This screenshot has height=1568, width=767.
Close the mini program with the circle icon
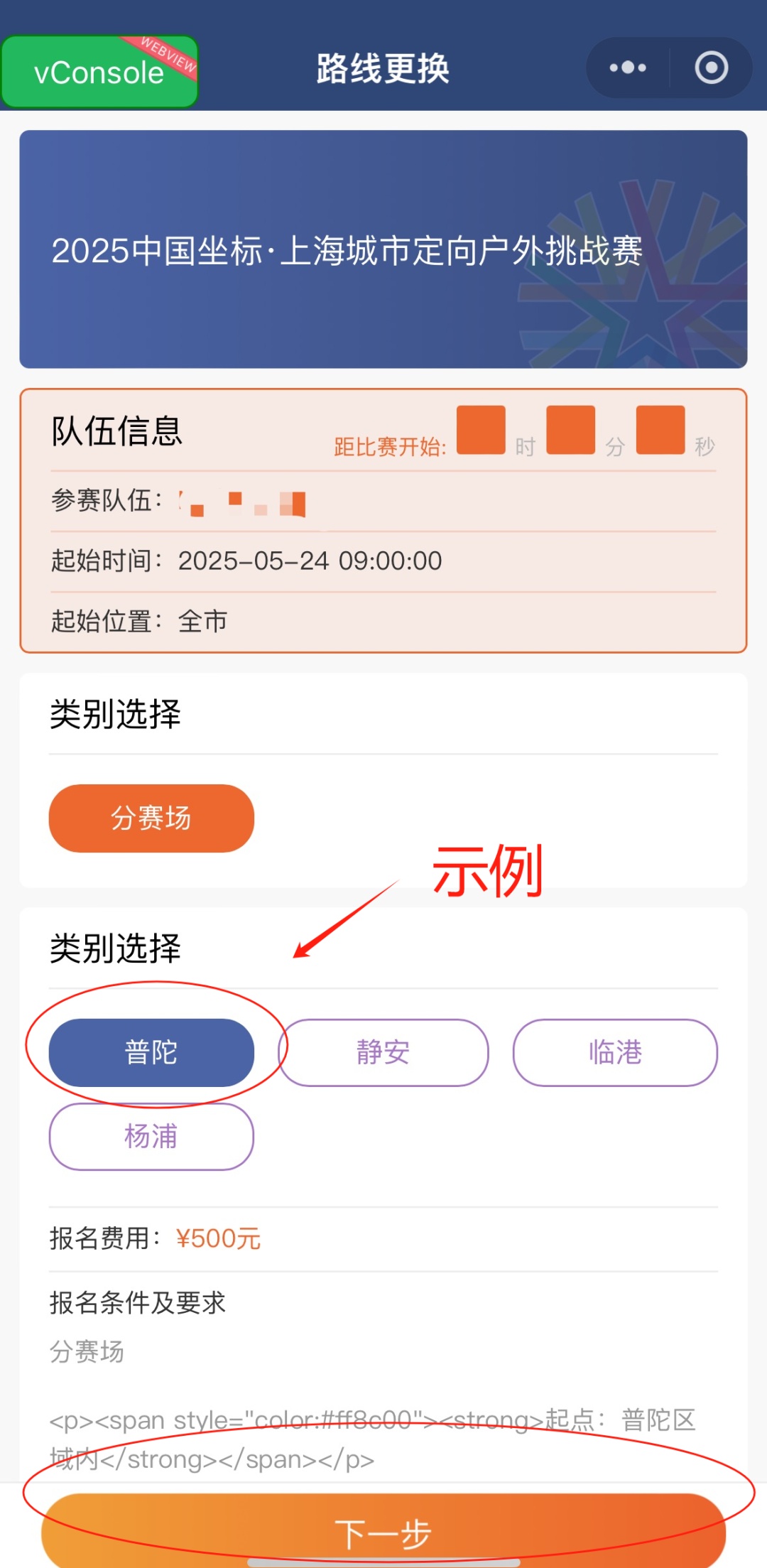coord(711,68)
